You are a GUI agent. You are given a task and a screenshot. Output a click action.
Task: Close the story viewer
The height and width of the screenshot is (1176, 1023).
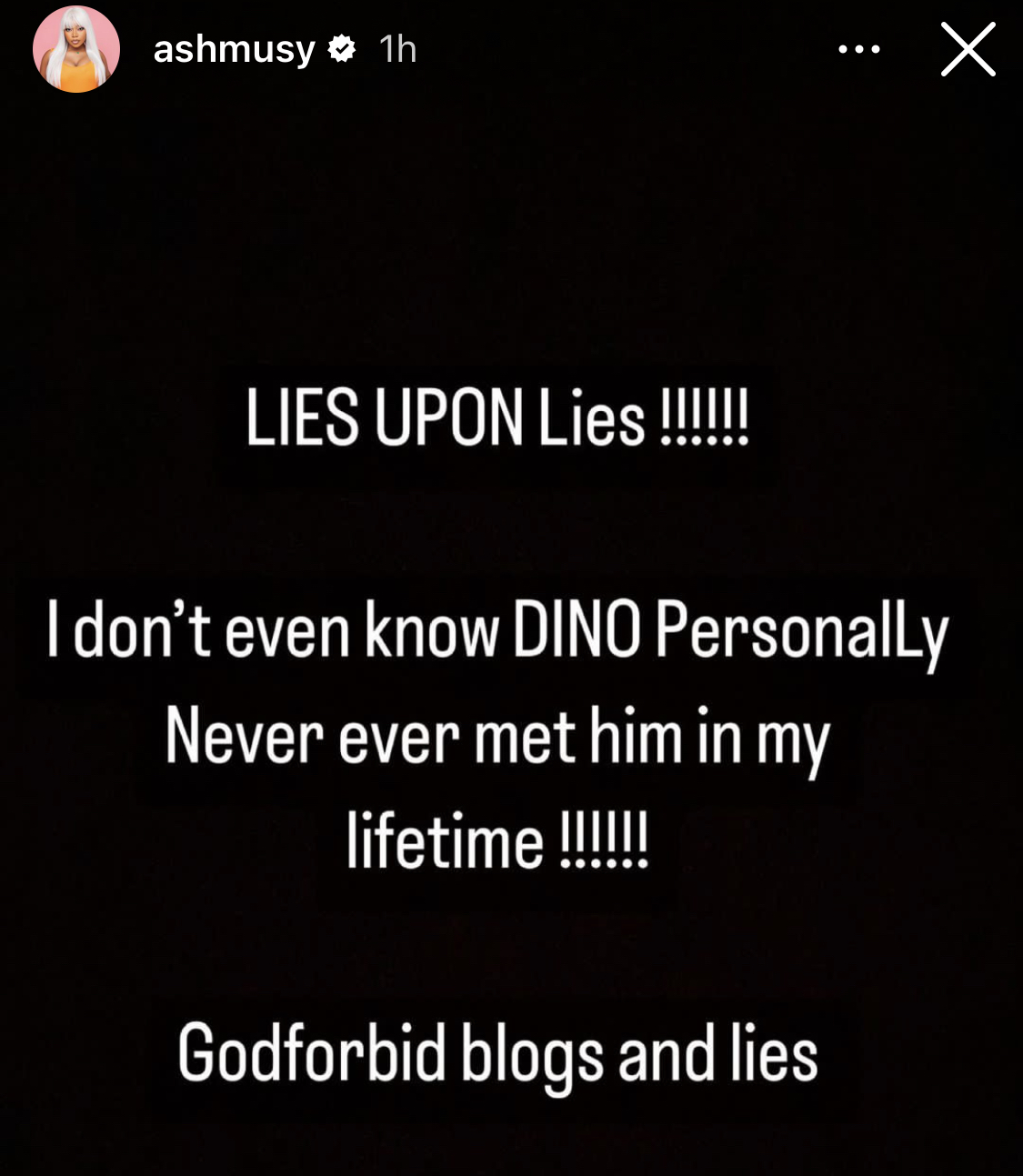(968, 49)
